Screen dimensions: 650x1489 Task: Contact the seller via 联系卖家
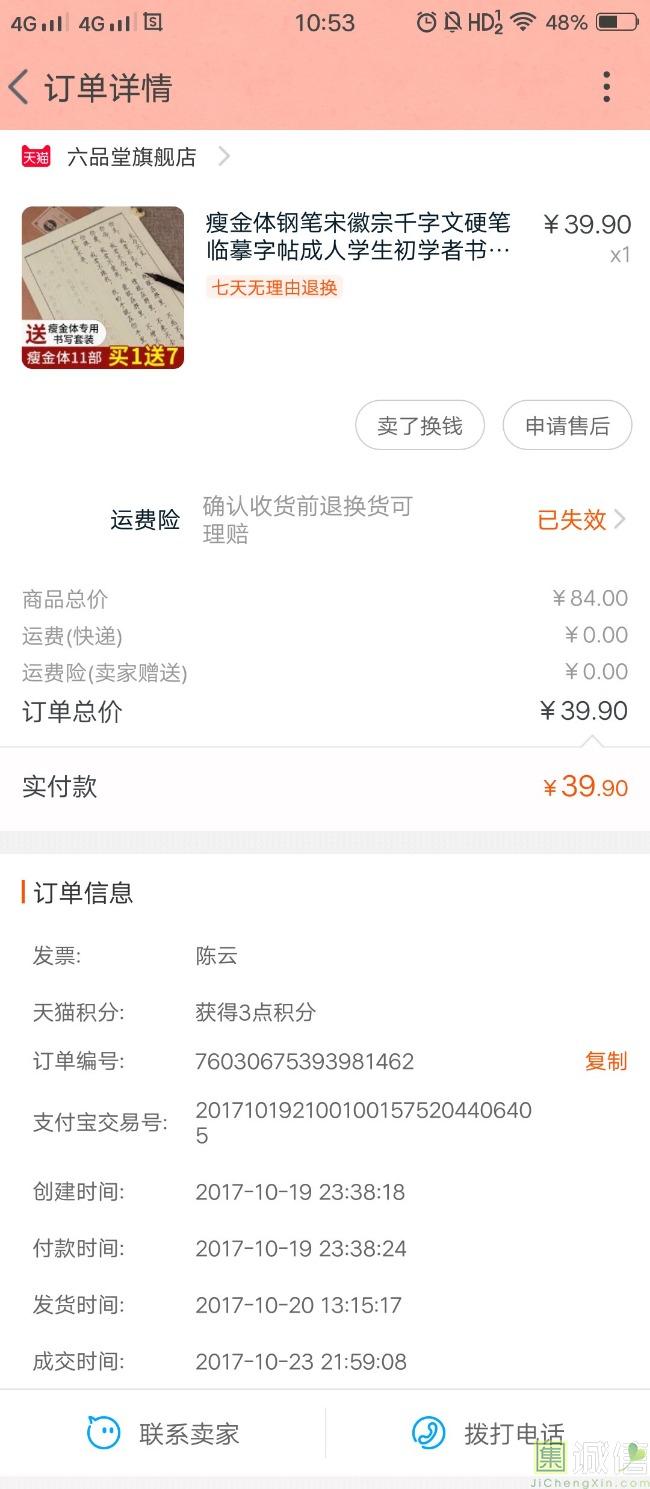163,1434
